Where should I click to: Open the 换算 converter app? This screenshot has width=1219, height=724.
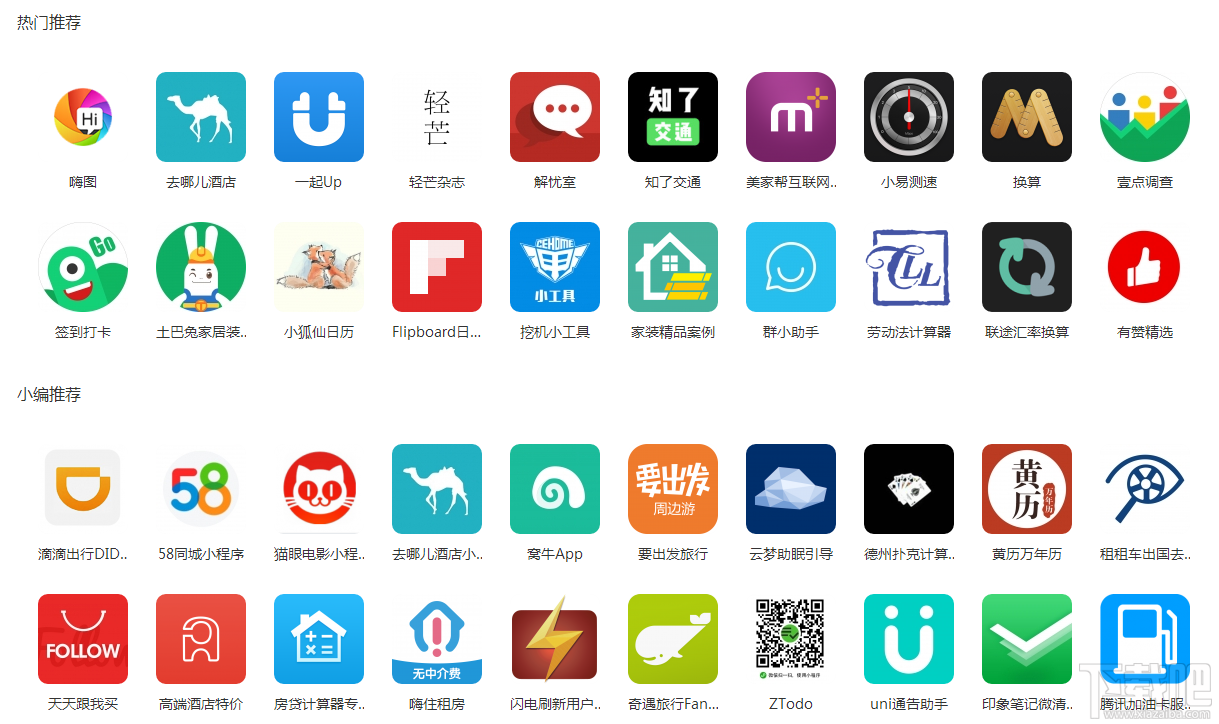[1027, 117]
